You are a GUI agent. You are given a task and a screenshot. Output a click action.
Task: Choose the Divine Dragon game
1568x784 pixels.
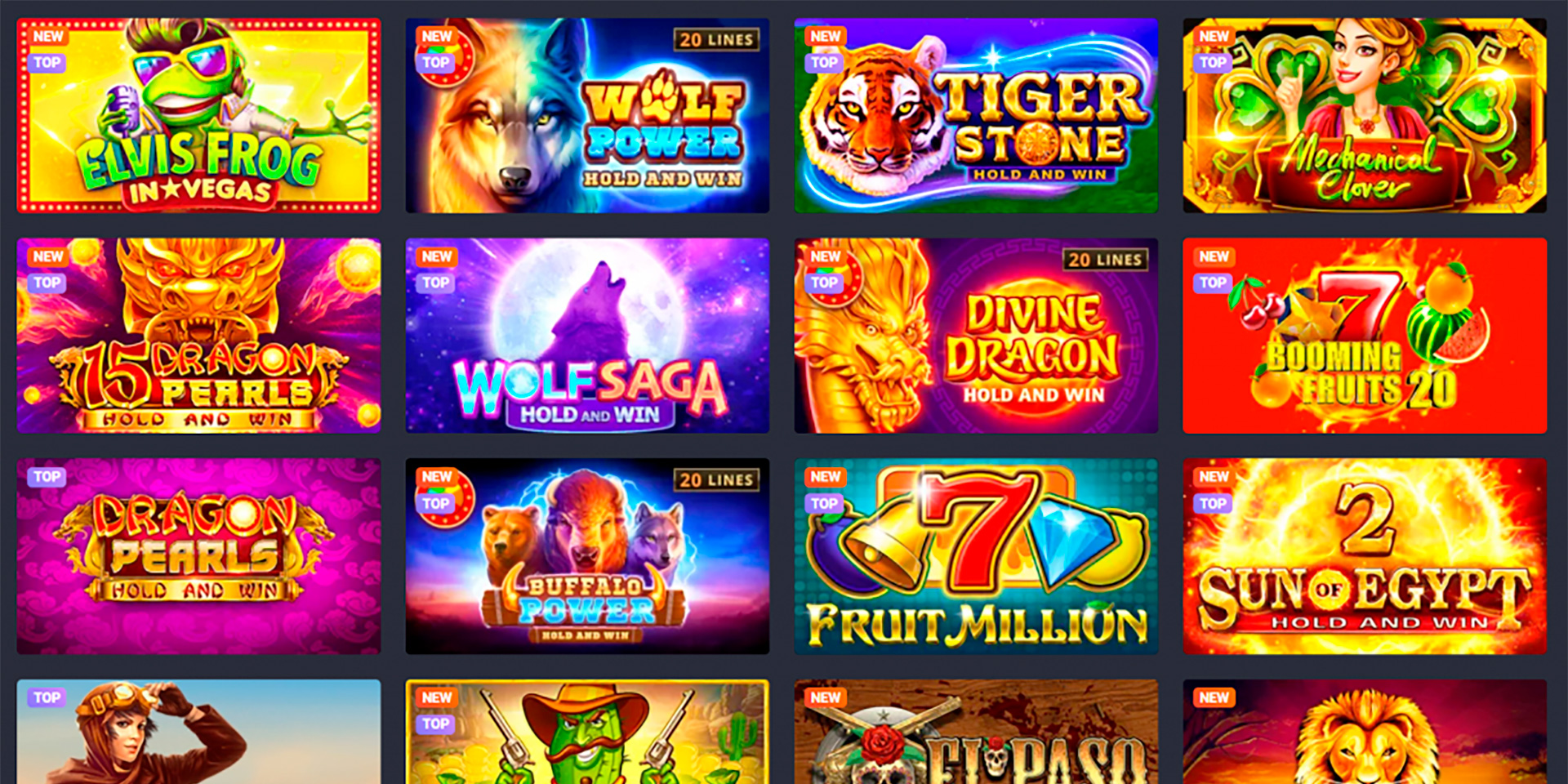976,336
